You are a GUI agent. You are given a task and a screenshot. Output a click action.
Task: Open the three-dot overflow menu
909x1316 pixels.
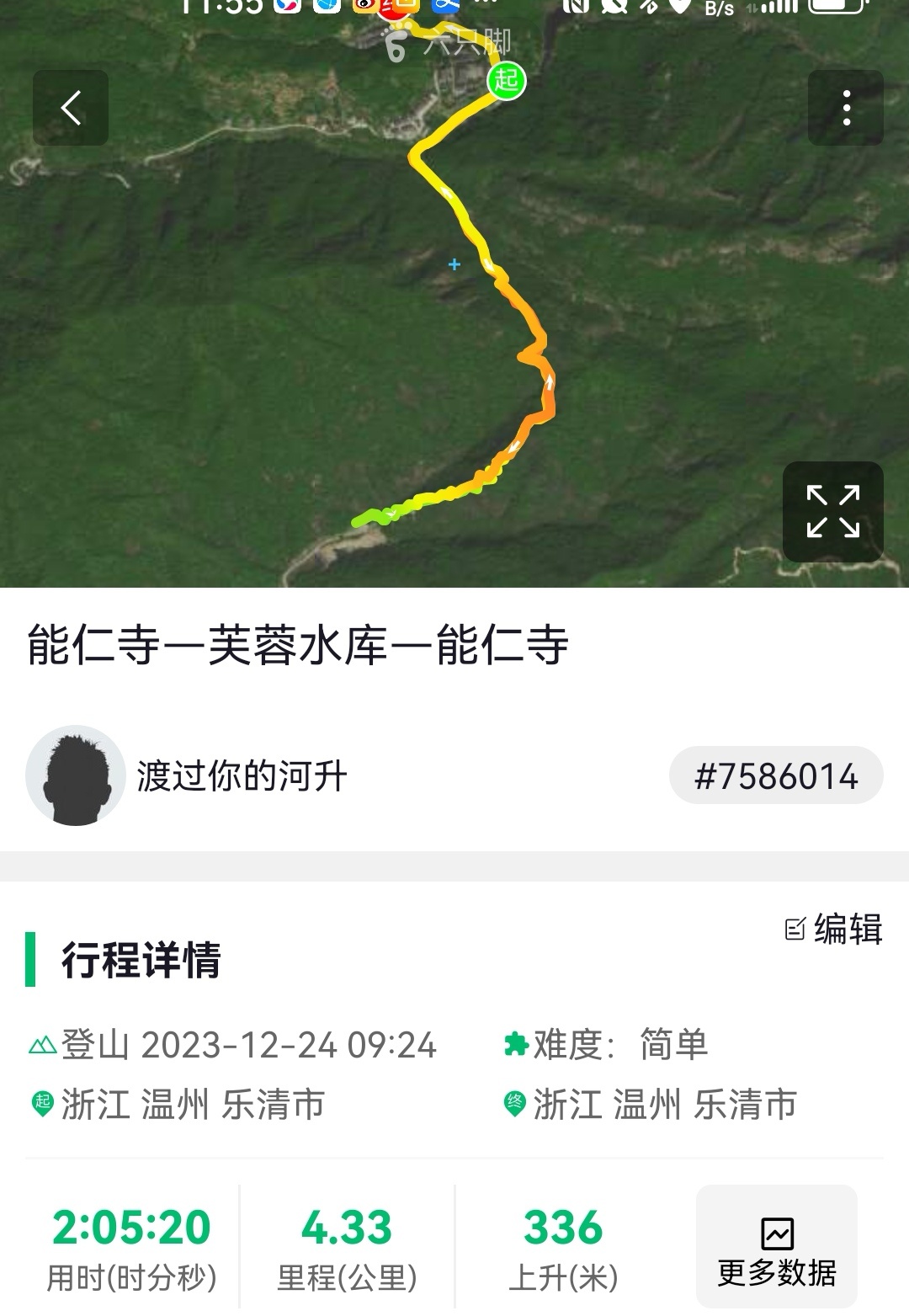pos(846,108)
